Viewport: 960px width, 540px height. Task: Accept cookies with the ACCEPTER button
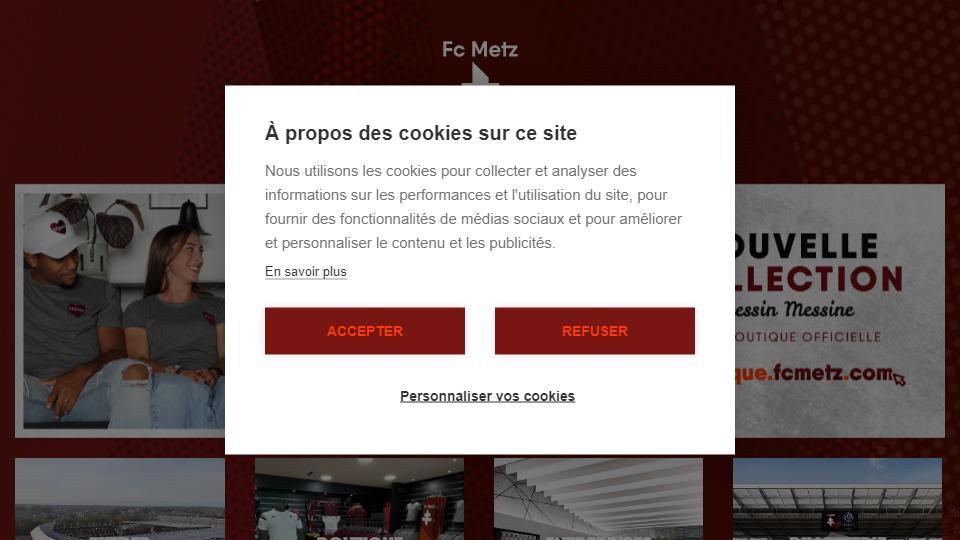point(365,331)
